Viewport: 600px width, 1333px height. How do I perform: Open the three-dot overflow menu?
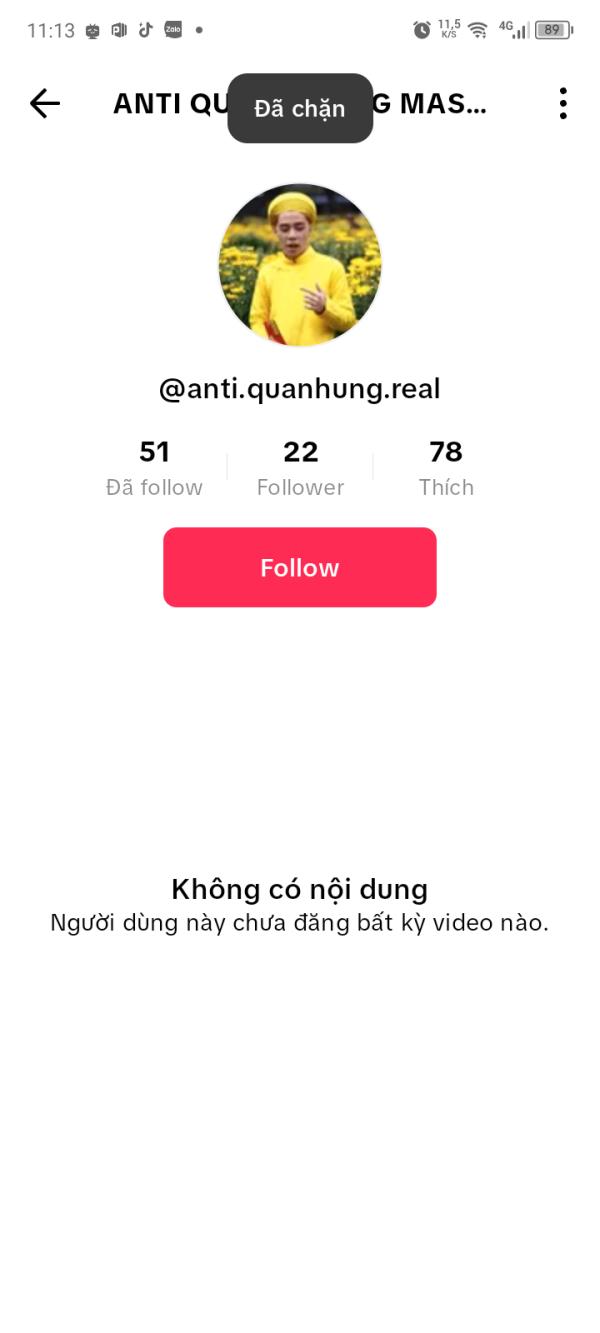click(563, 104)
